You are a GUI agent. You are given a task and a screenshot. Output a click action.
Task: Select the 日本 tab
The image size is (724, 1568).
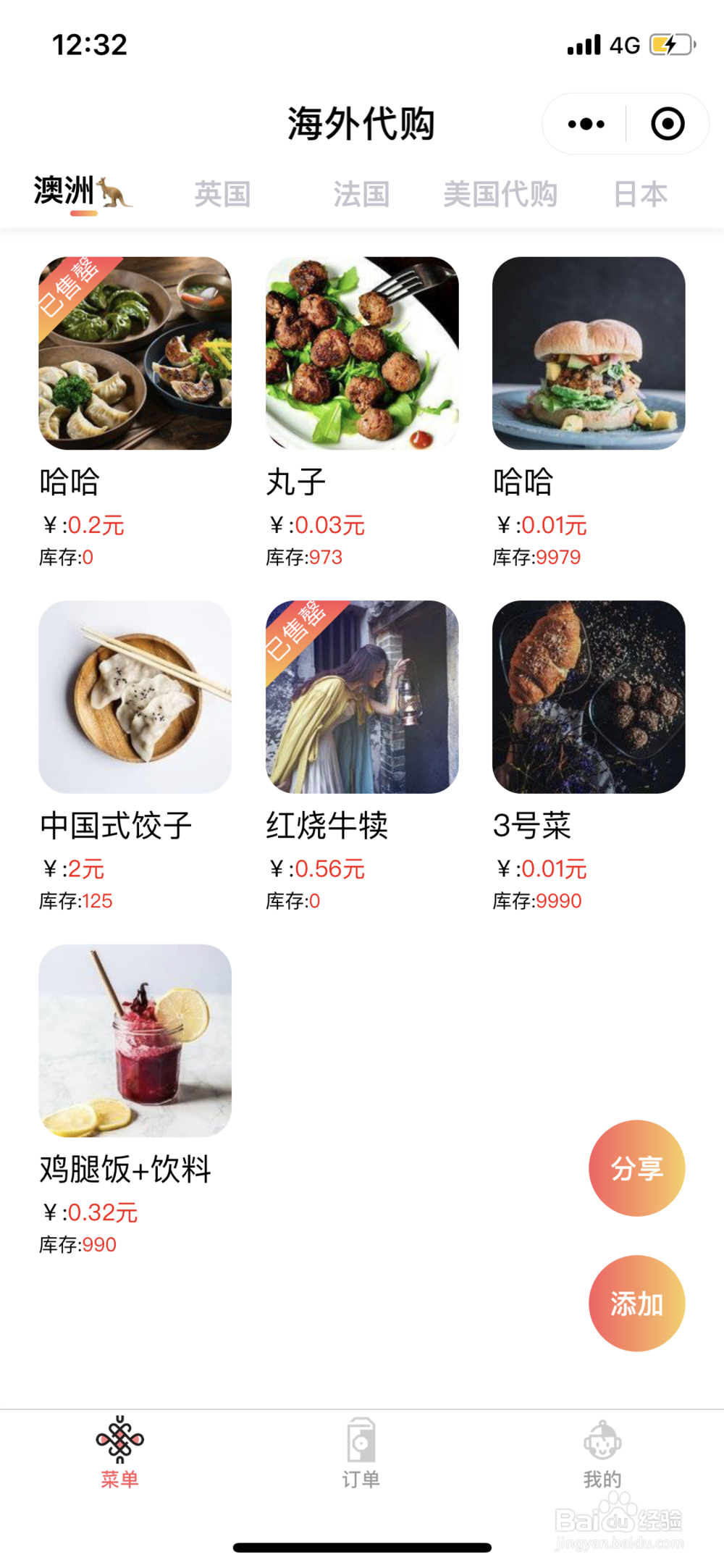click(640, 193)
